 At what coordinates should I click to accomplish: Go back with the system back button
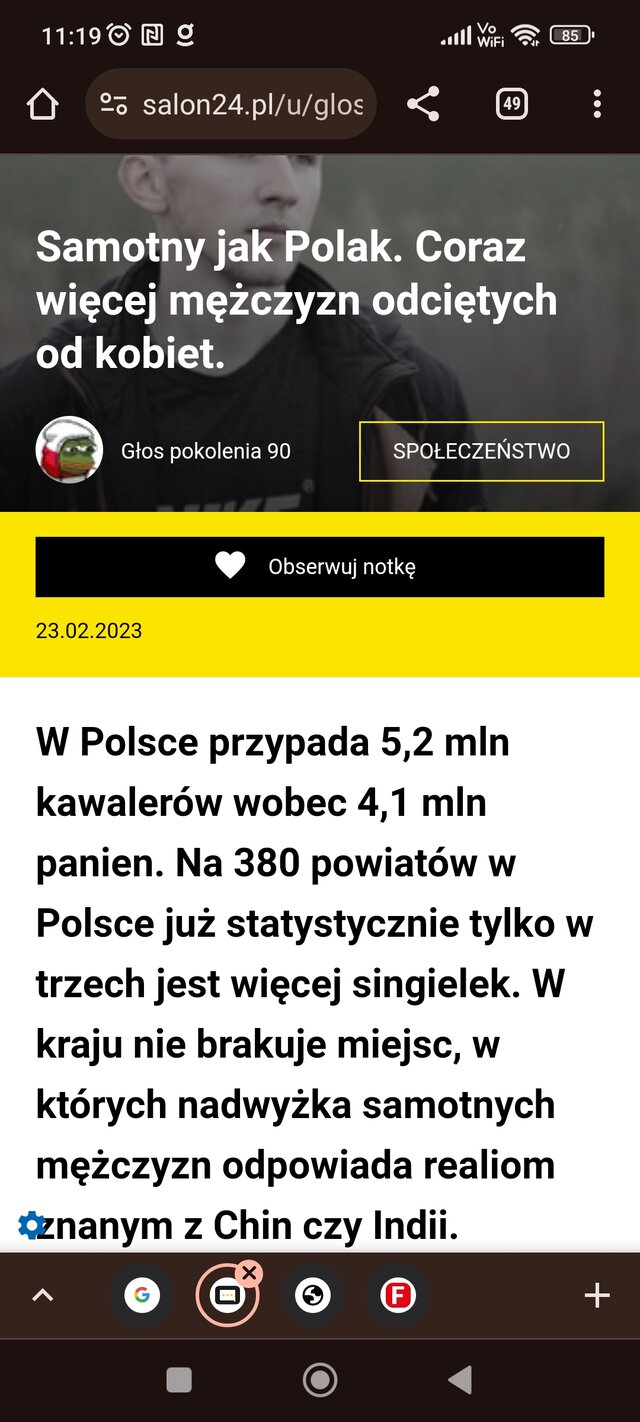460,1381
